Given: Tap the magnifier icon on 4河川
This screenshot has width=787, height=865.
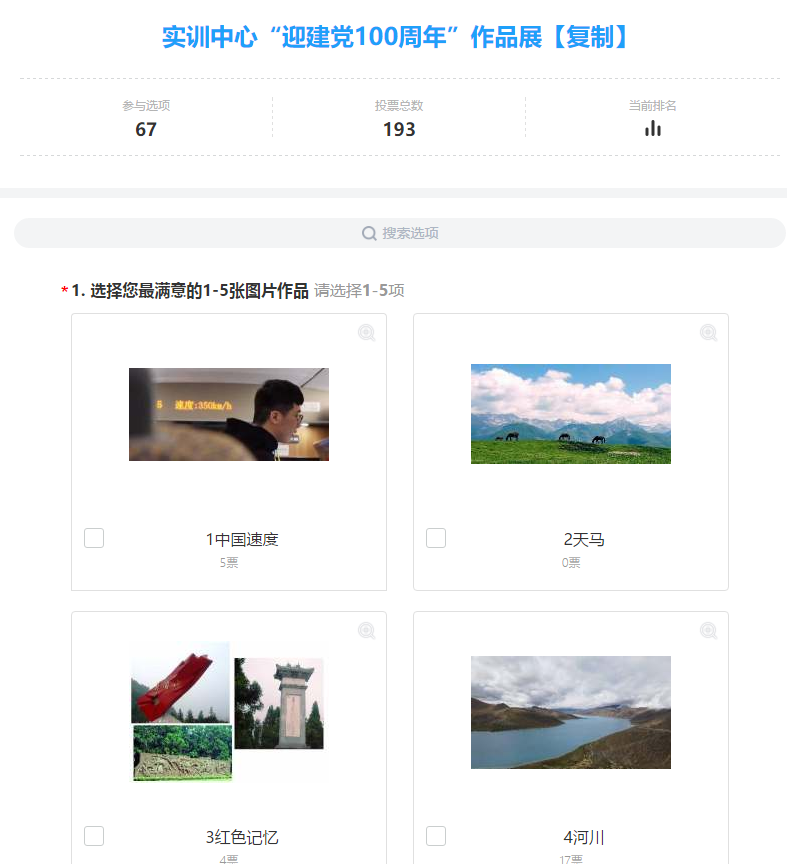Looking at the screenshot, I should [709, 631].
